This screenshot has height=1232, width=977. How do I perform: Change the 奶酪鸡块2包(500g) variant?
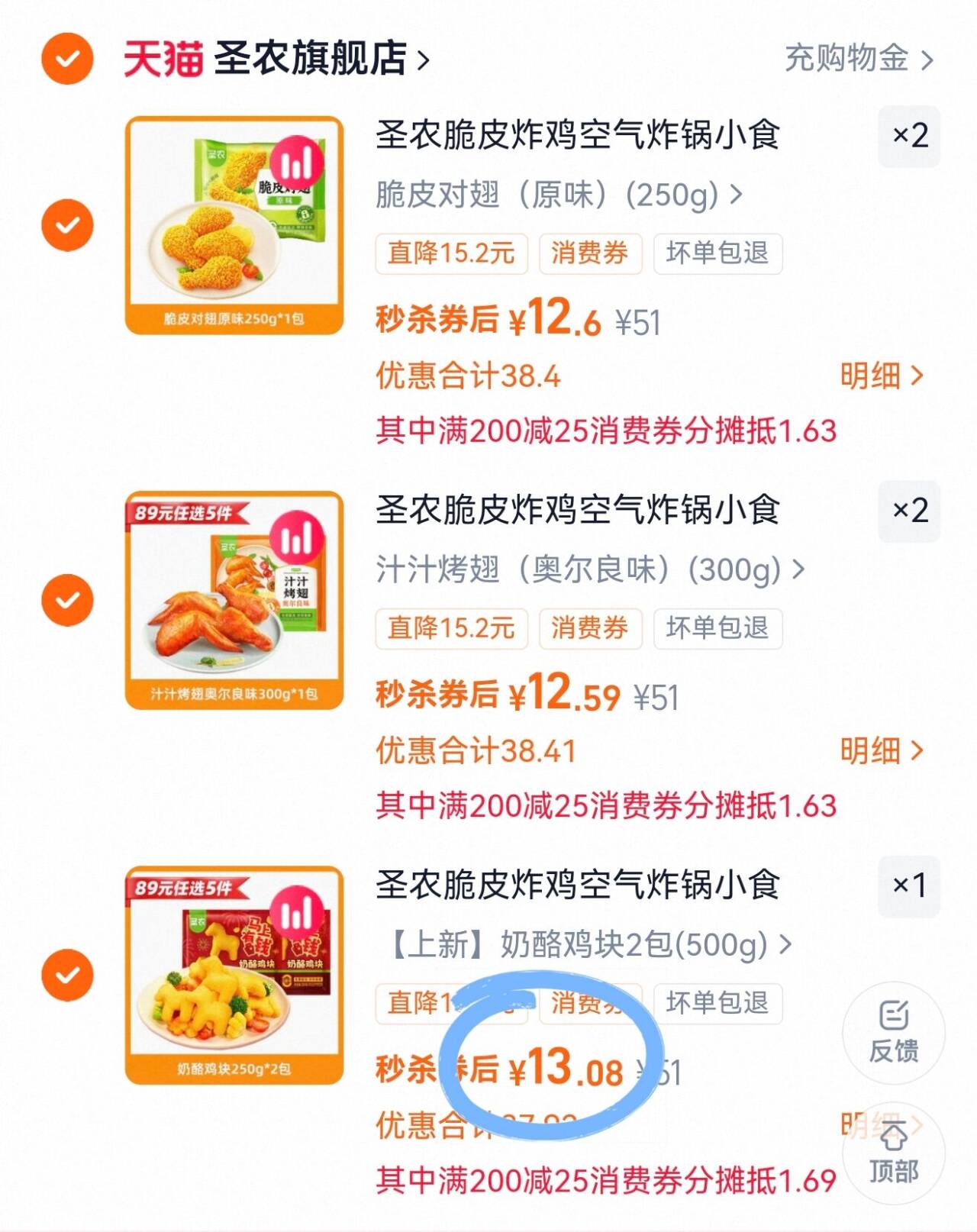(x=589, y=945)
